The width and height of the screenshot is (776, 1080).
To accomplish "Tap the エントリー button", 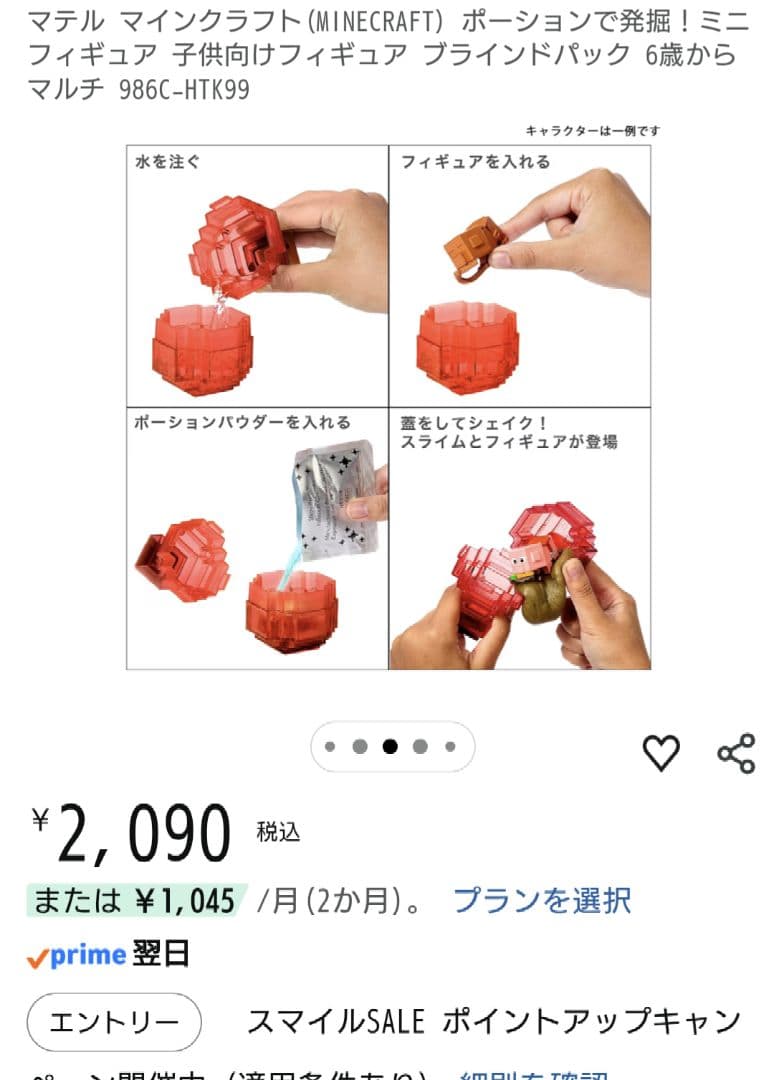I will click(x=114, y=1022).
